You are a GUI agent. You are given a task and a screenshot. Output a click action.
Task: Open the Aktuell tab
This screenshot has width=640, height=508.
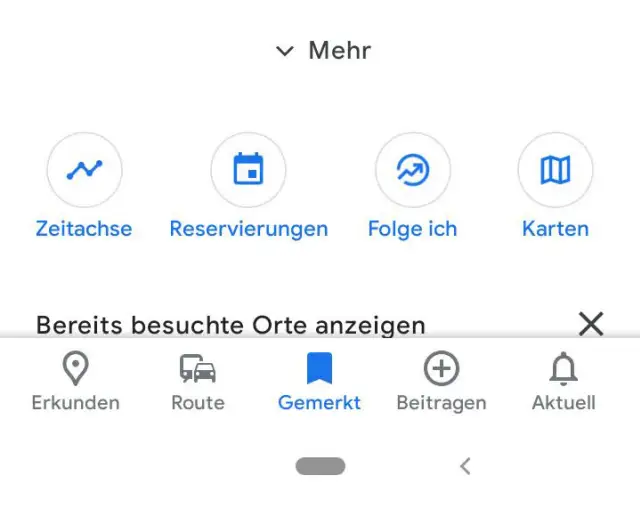tap(563, 382)
